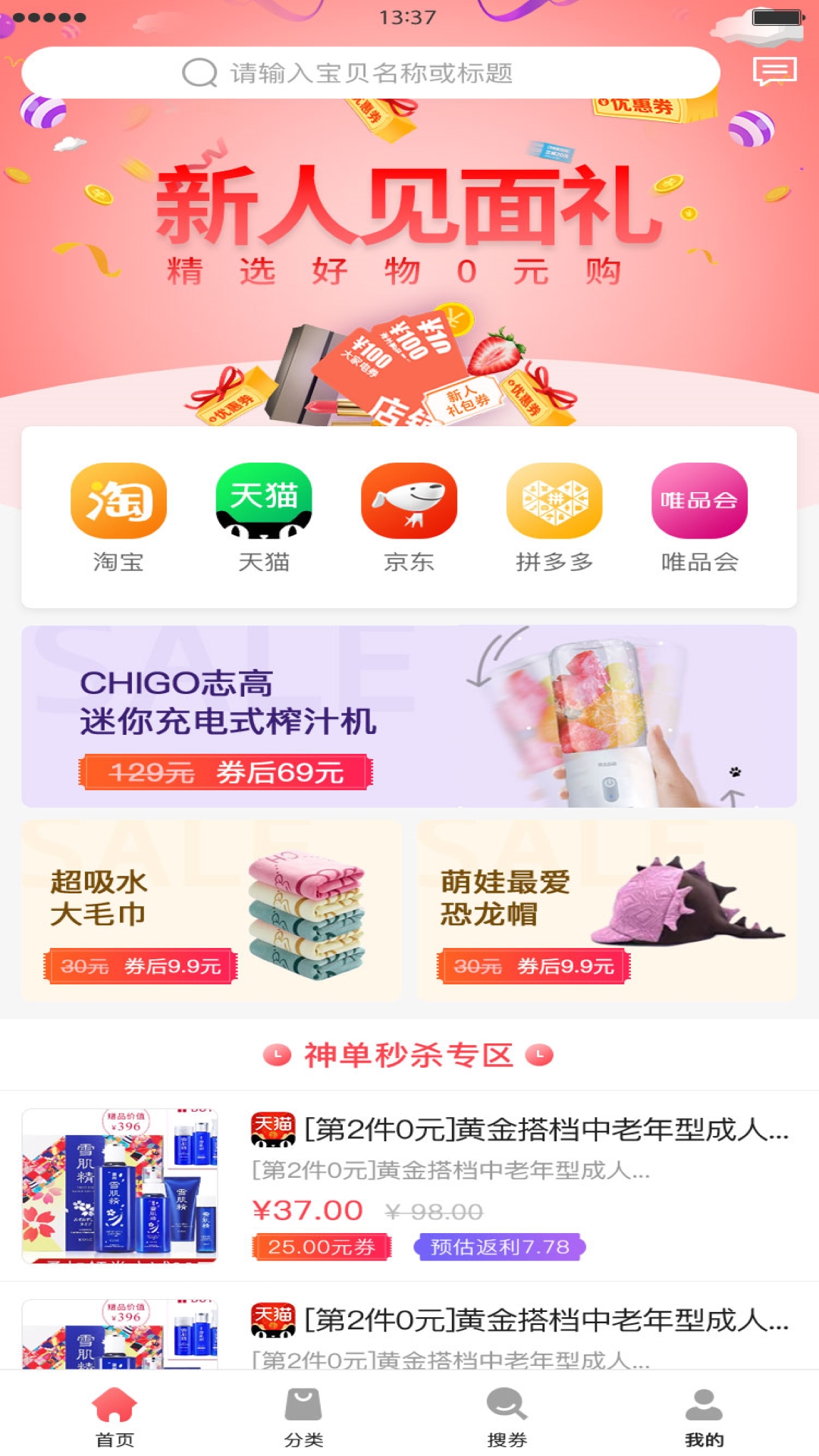Switch to the 首页 tab

(x=115, y=1417)
